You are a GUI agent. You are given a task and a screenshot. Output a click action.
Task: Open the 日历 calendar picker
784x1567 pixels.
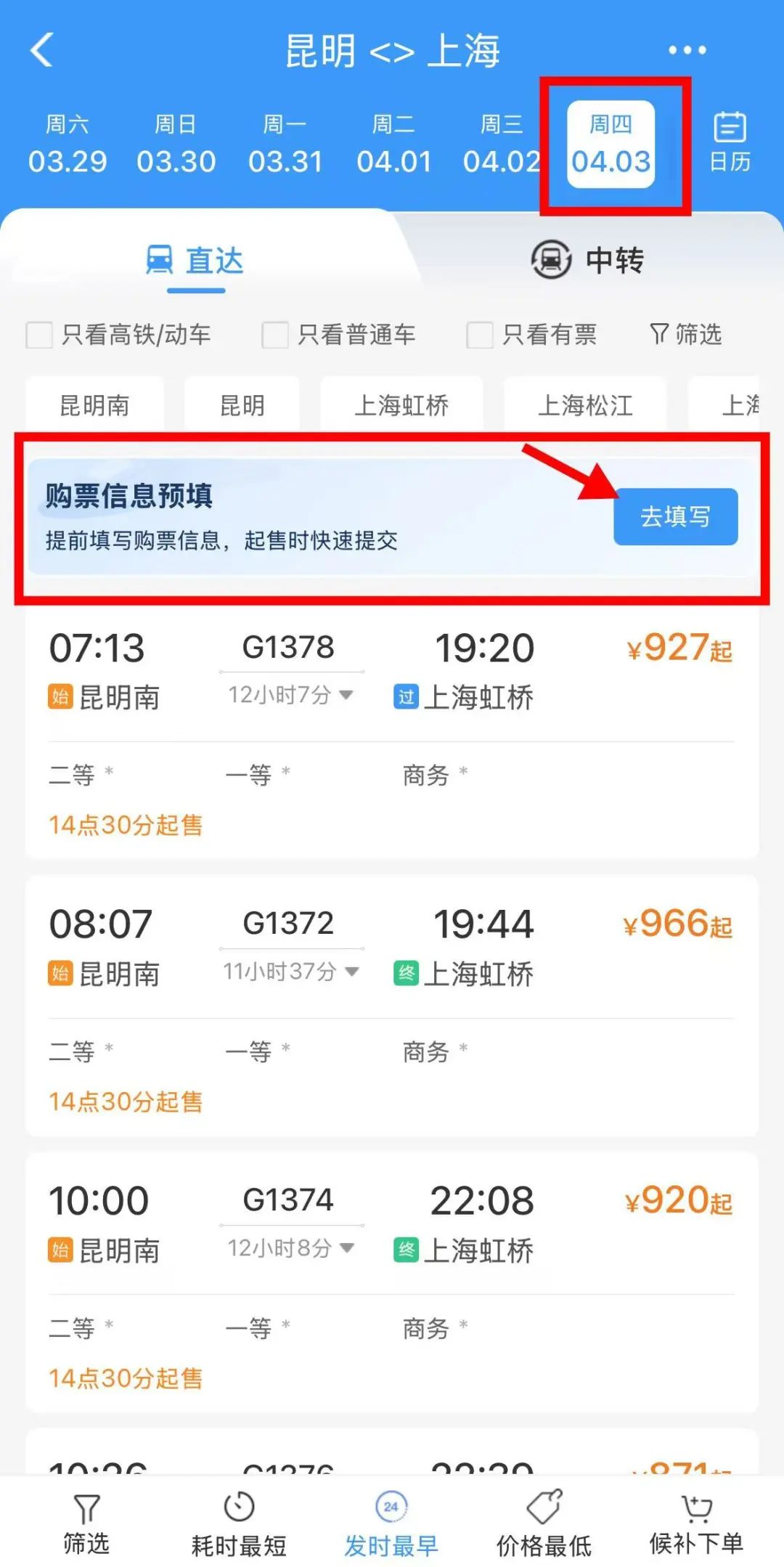click(730, 142)
